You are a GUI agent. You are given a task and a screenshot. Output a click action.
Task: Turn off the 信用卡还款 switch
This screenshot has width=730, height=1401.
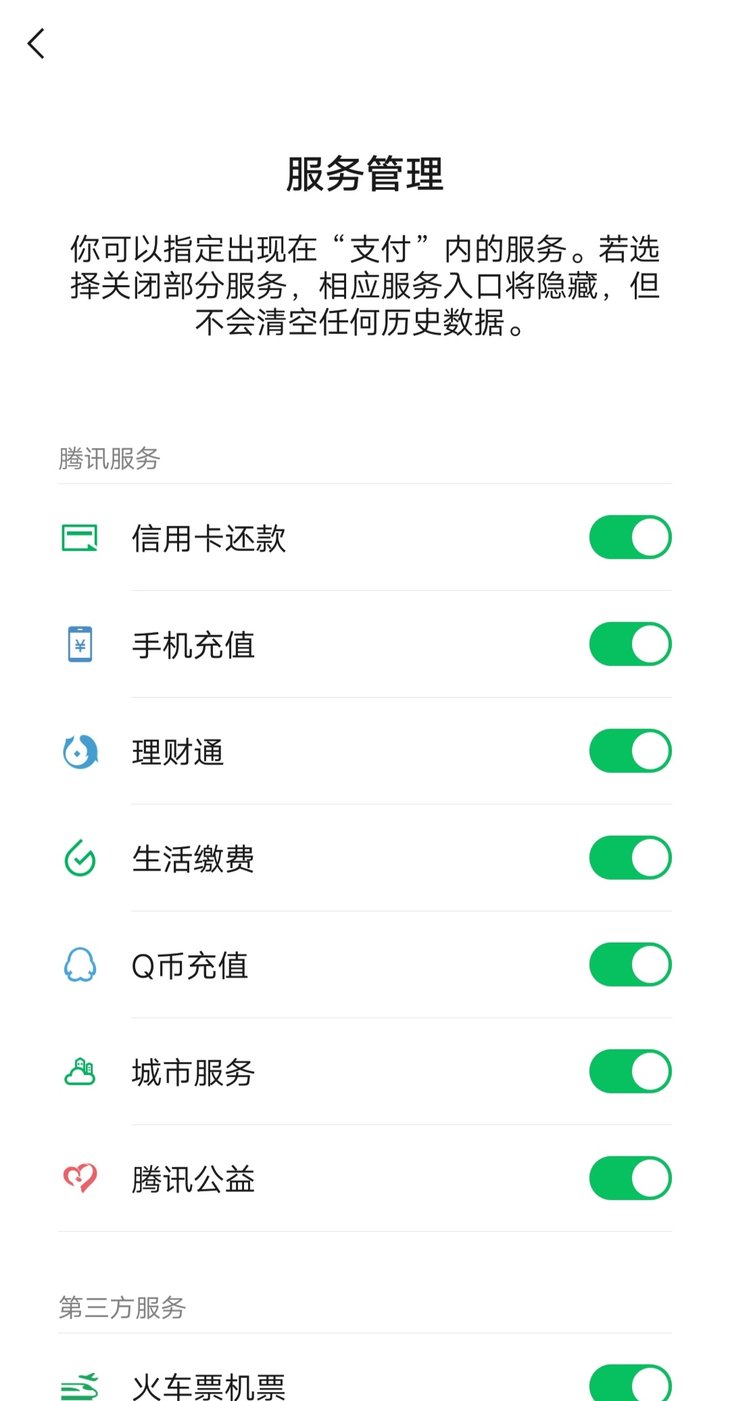coord(630,537)
